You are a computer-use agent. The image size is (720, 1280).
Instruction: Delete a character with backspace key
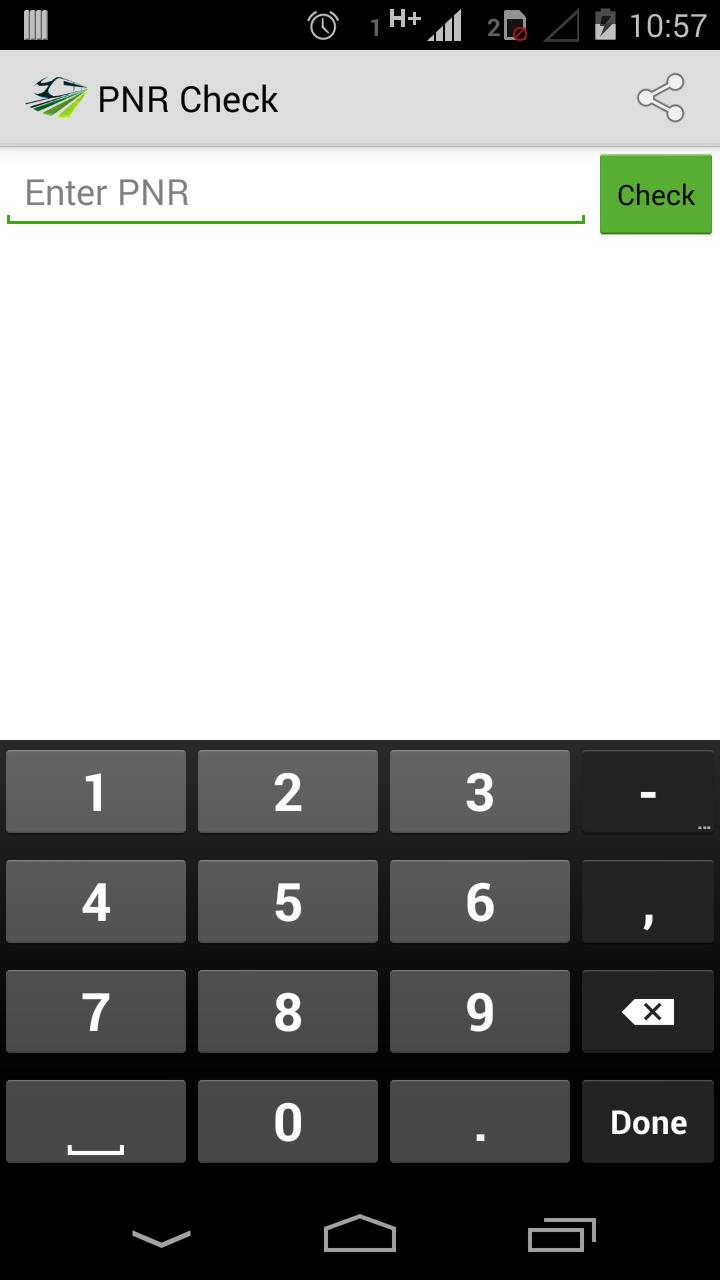648,1012
